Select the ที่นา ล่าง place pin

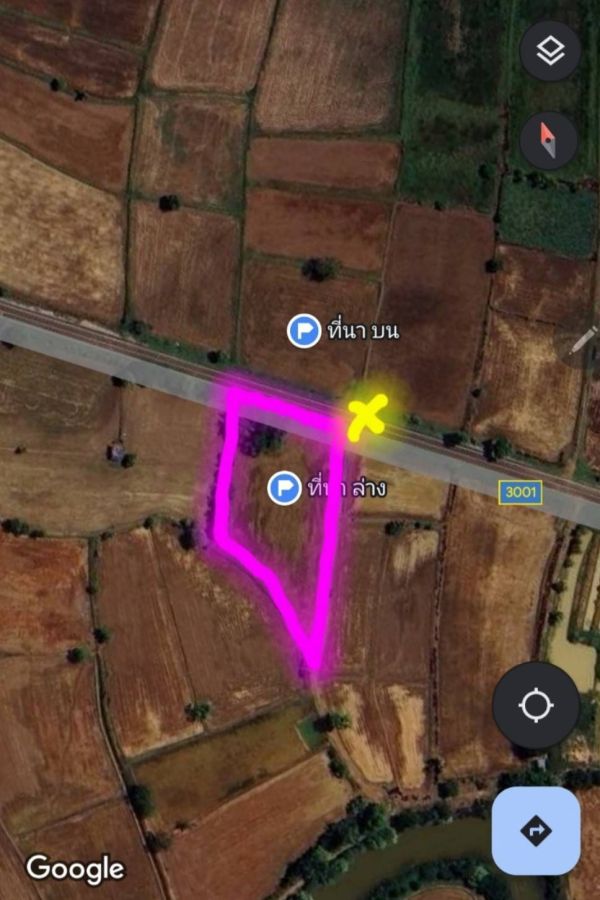coord(286,488)
